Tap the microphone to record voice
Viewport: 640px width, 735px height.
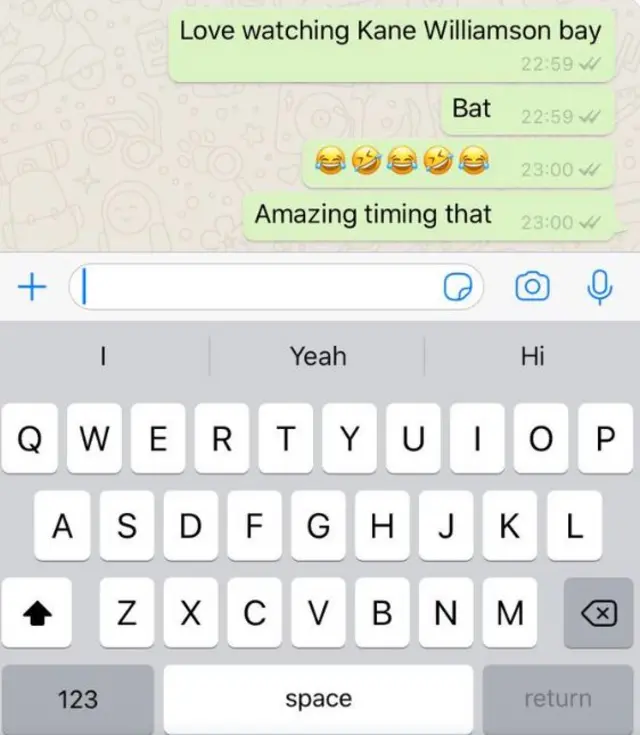[598, 288]
